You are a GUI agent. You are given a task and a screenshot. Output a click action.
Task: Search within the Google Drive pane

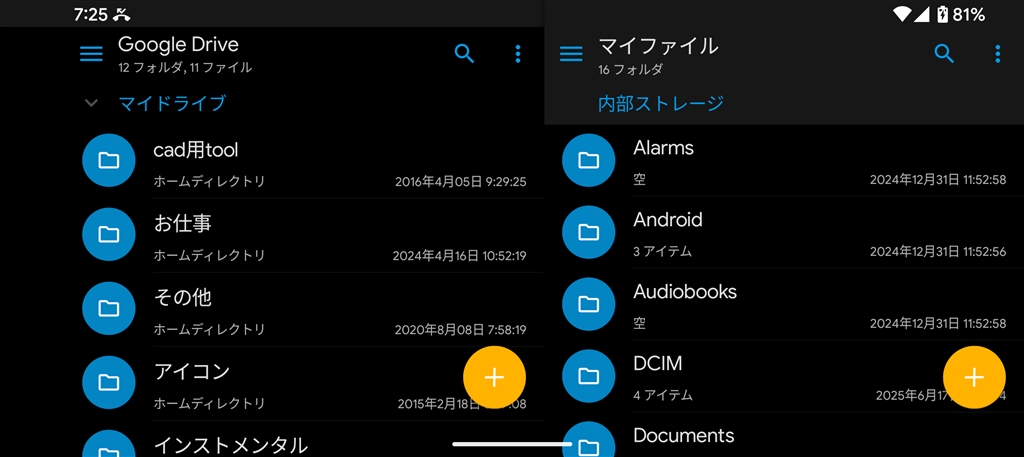coord(464,54)
